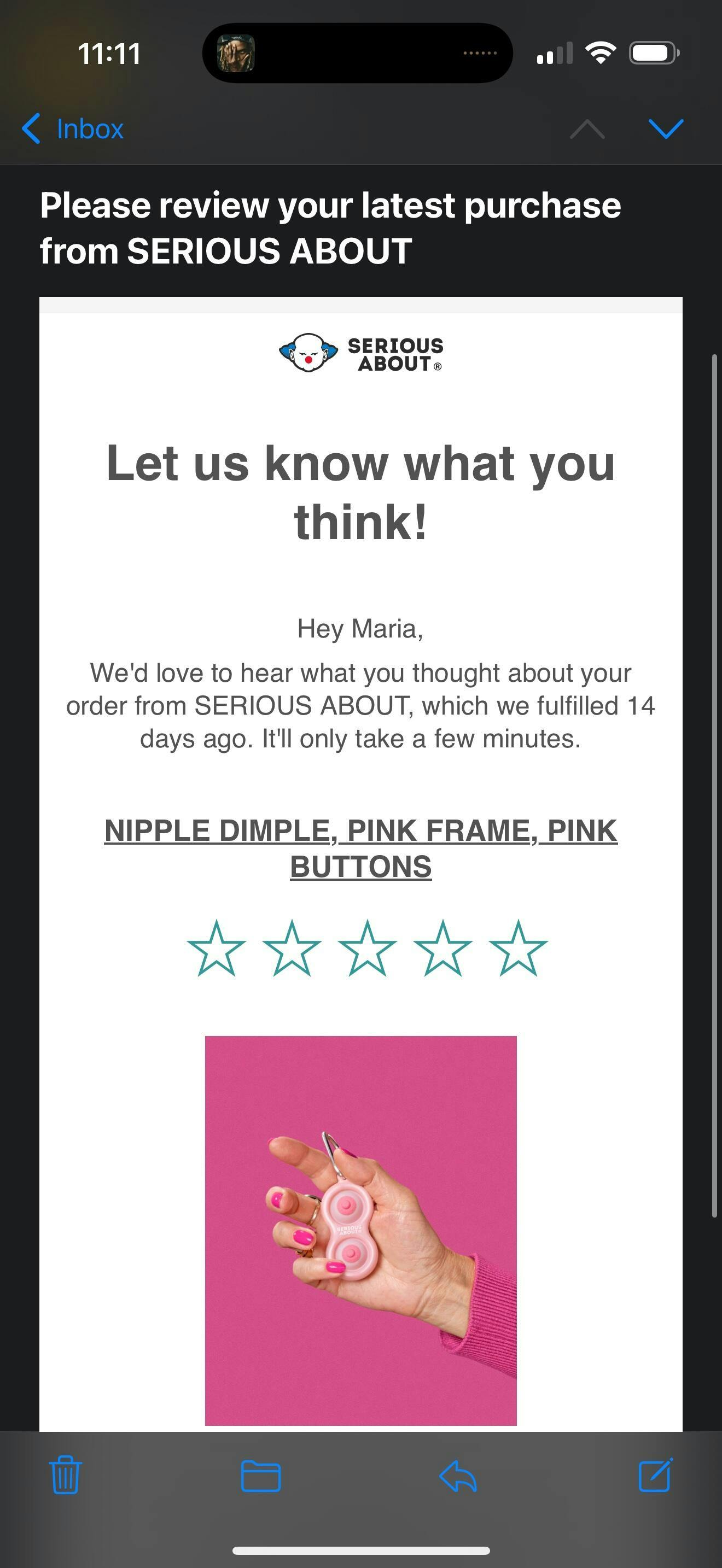Jump to the next message arrow
Viewport: 722px width, 1568px height.
[665, 129]
